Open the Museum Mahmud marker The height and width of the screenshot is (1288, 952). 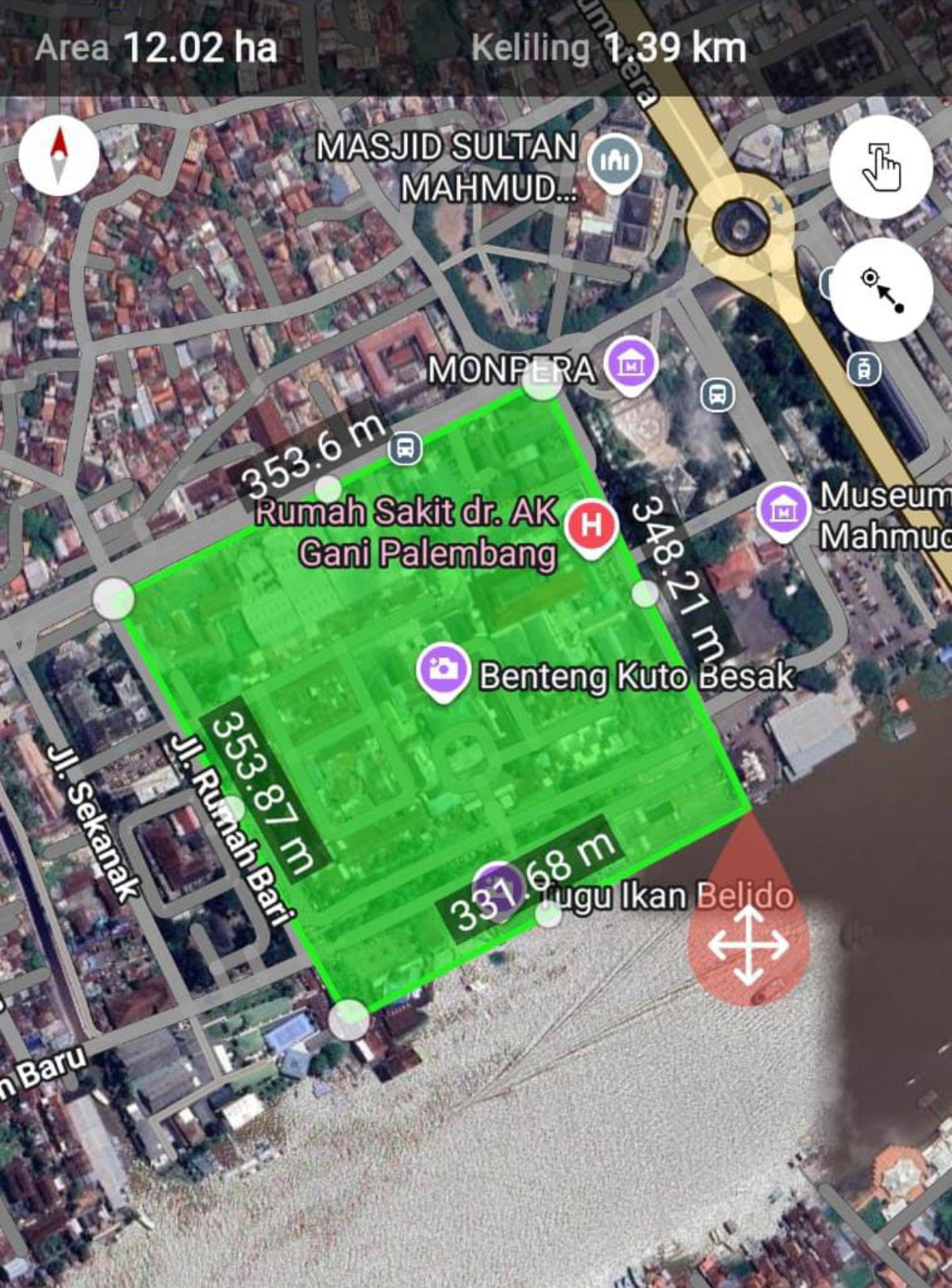pos(783,510)
